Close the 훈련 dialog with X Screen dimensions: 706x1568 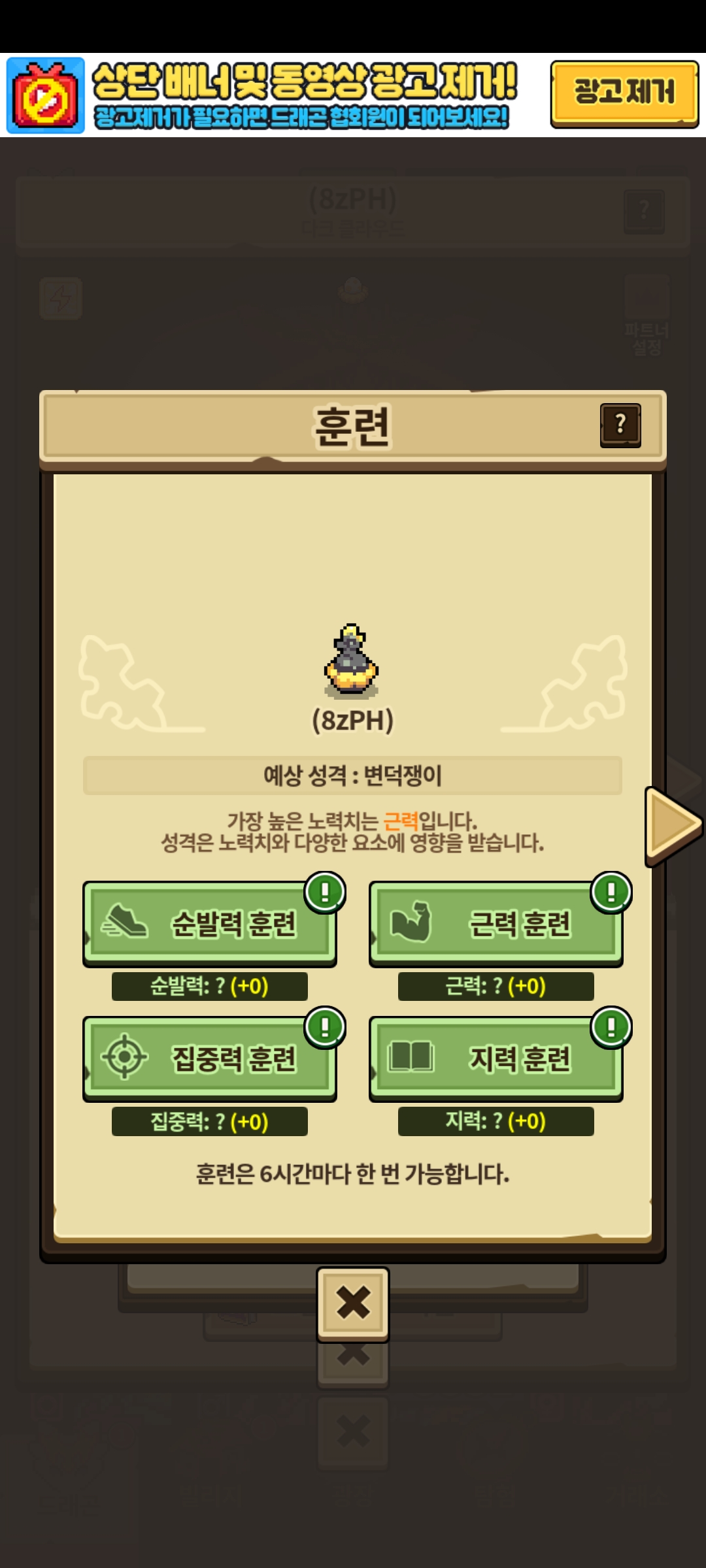click(x=353, y=1303)
